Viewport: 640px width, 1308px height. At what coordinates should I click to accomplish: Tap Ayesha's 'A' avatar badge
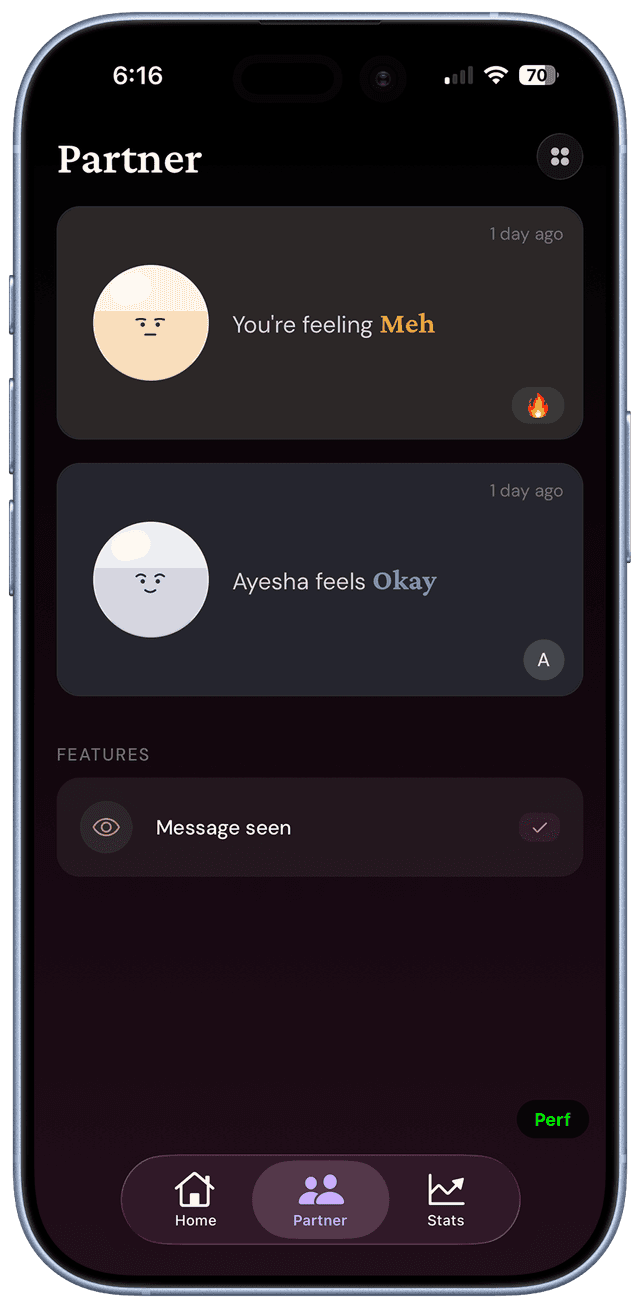tap(544, 660)
